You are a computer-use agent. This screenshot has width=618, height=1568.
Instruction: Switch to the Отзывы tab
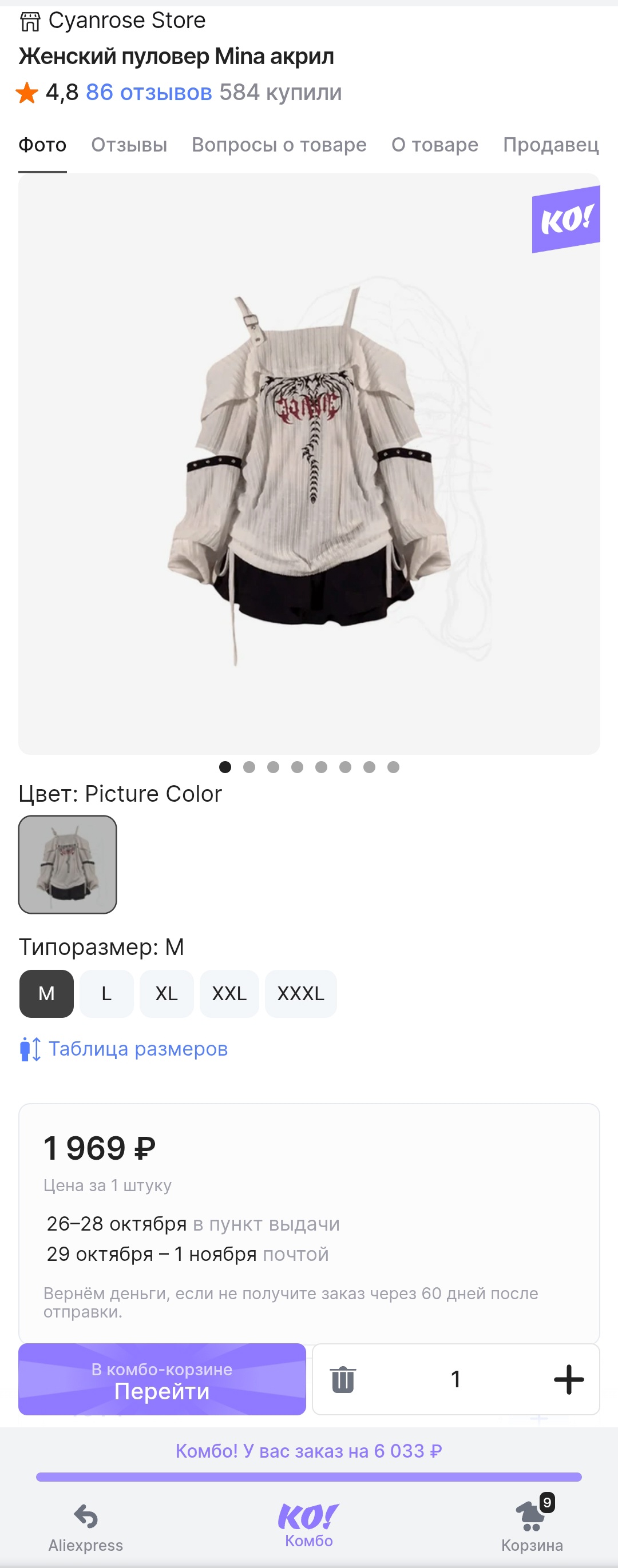pos(129,145)
